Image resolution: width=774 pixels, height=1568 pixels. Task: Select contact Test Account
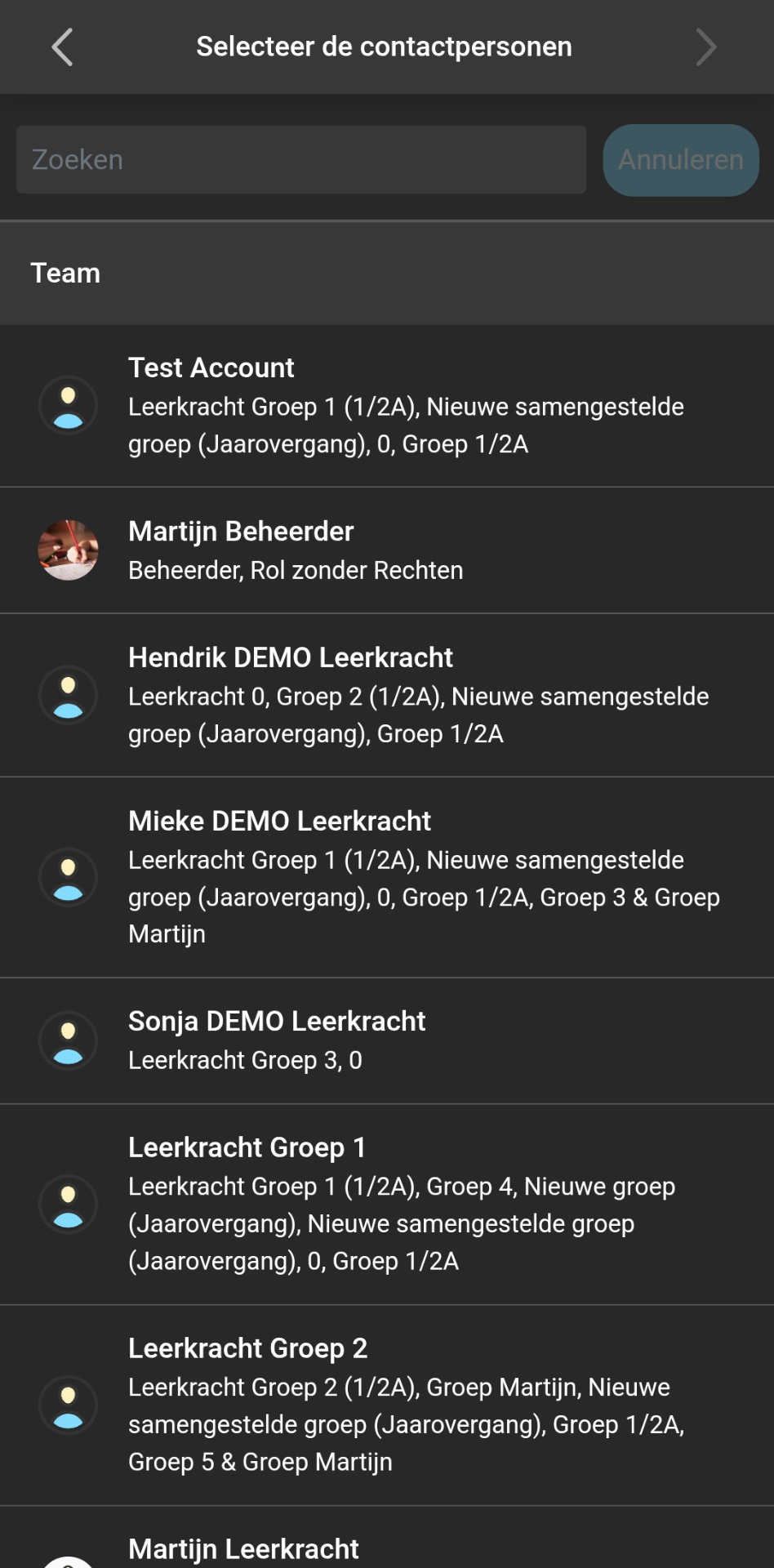(x=387, y=406)
